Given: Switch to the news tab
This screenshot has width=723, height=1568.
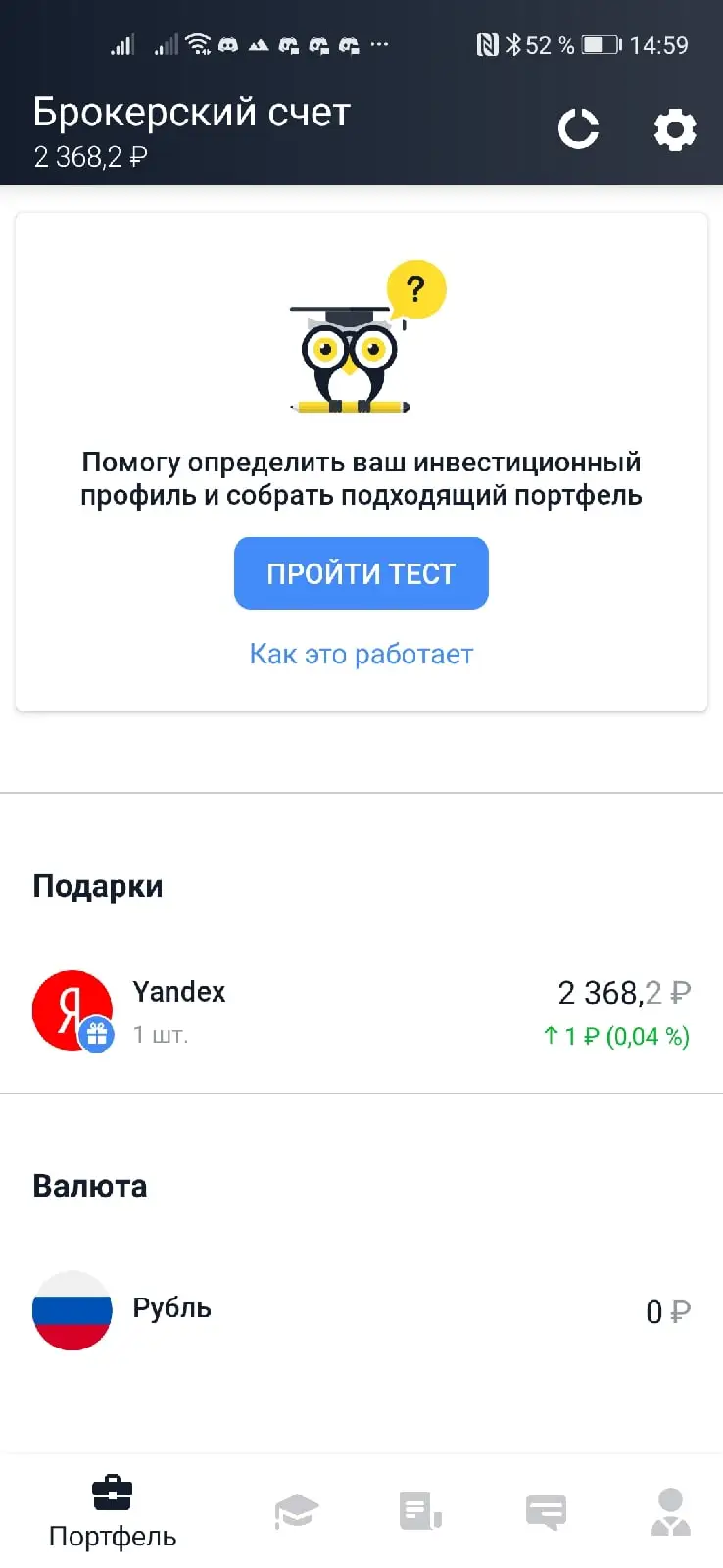Looking at the screenshot, I should (421, 1511).
